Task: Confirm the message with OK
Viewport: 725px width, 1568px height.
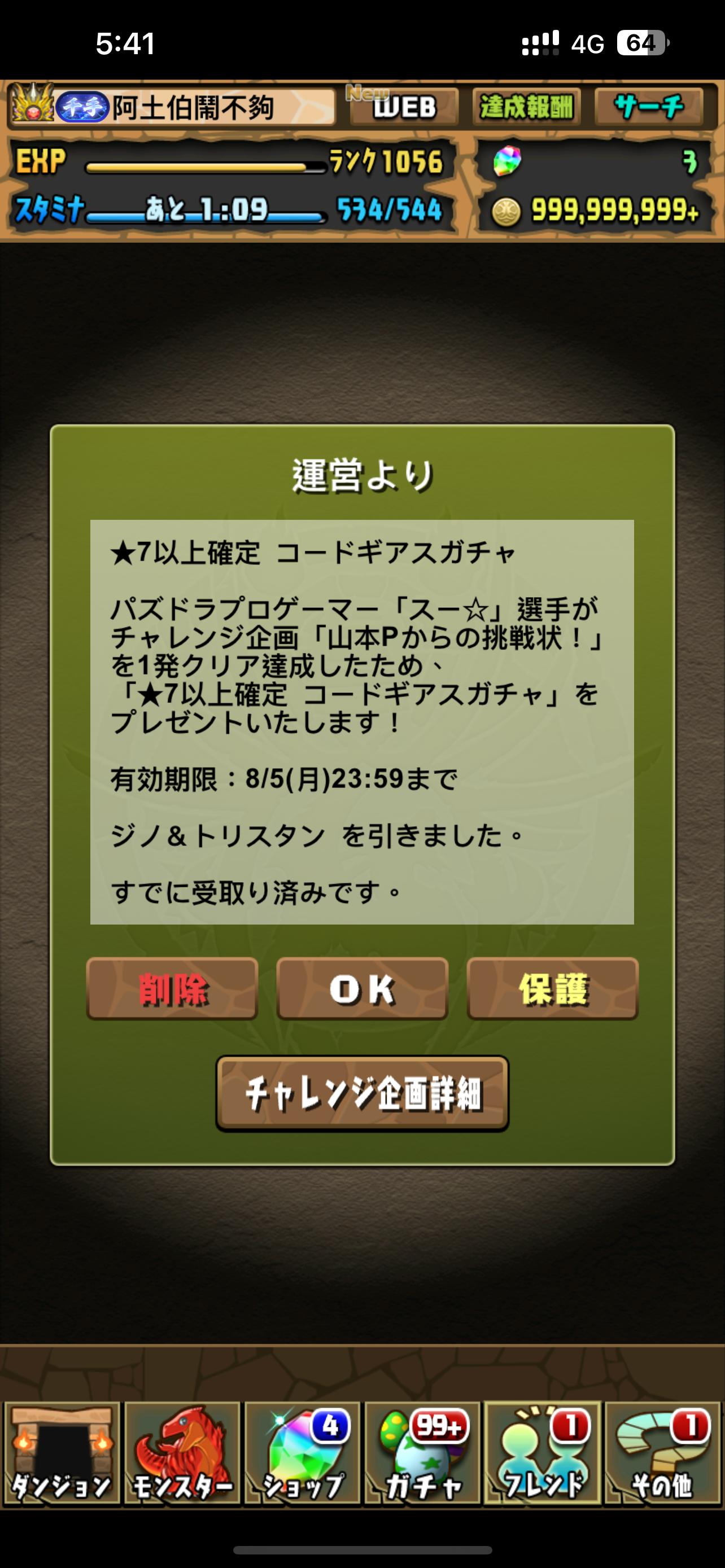Action: 362,988
